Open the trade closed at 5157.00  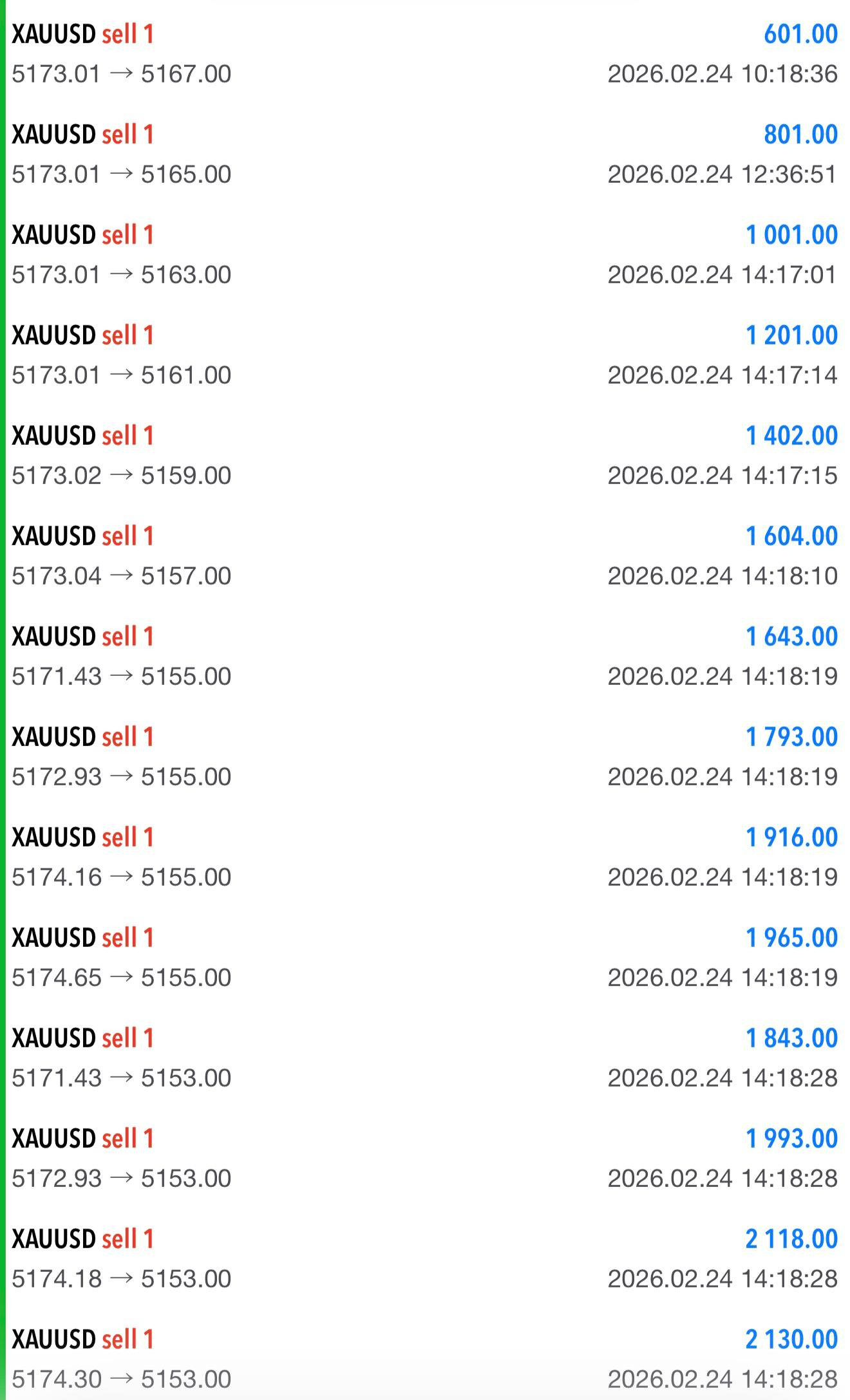pyautogui.click(x=425, y=555)
